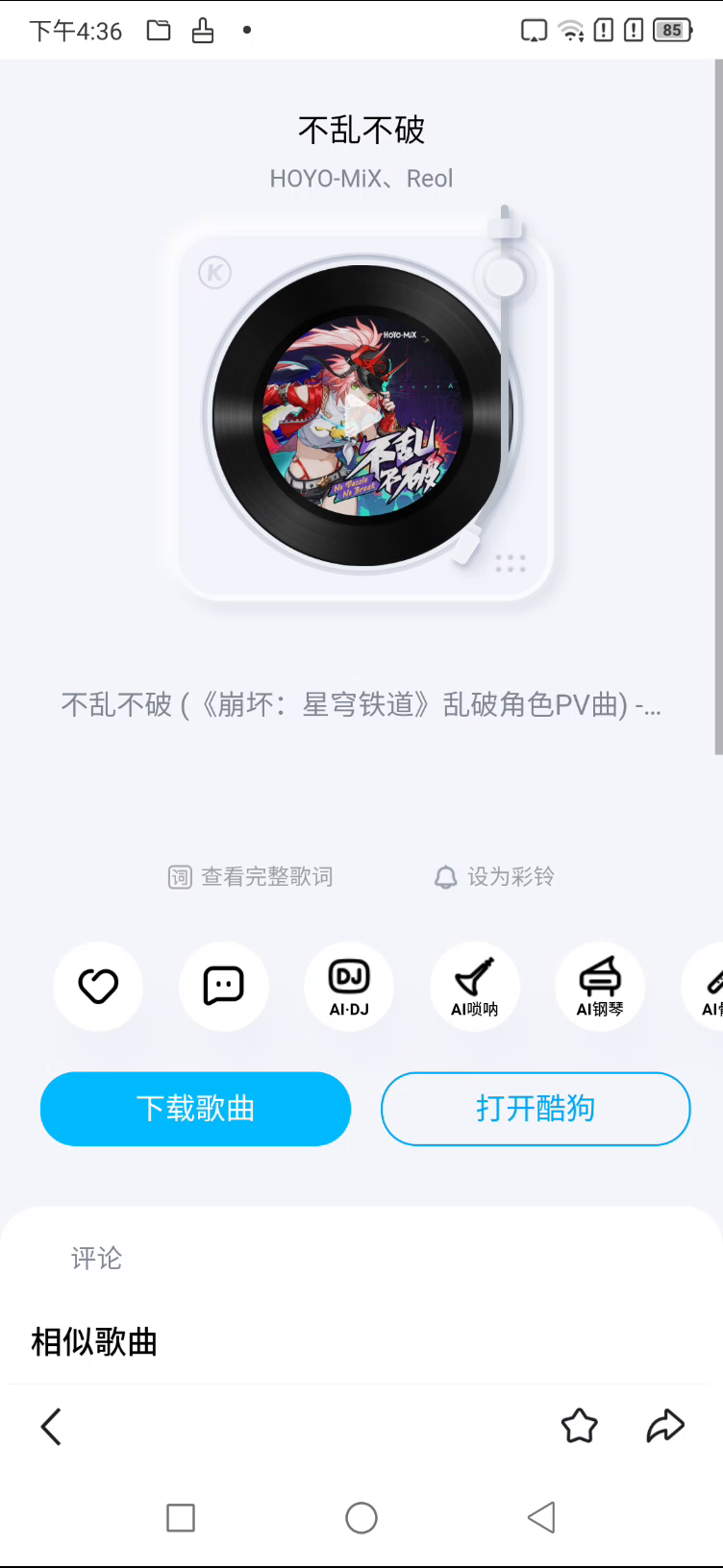Select the AI·DJ version
The width and height of the screenshot is (723, 1568).
[x=349, y=986]
